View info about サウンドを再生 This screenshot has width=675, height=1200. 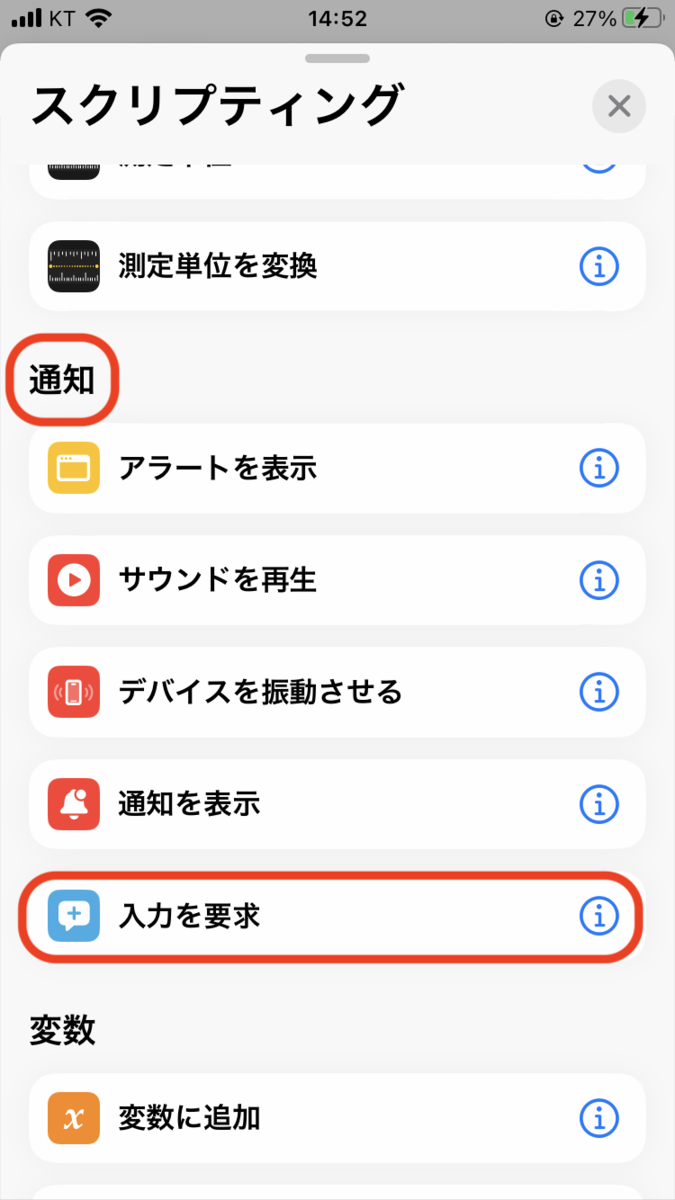(599, 579)
